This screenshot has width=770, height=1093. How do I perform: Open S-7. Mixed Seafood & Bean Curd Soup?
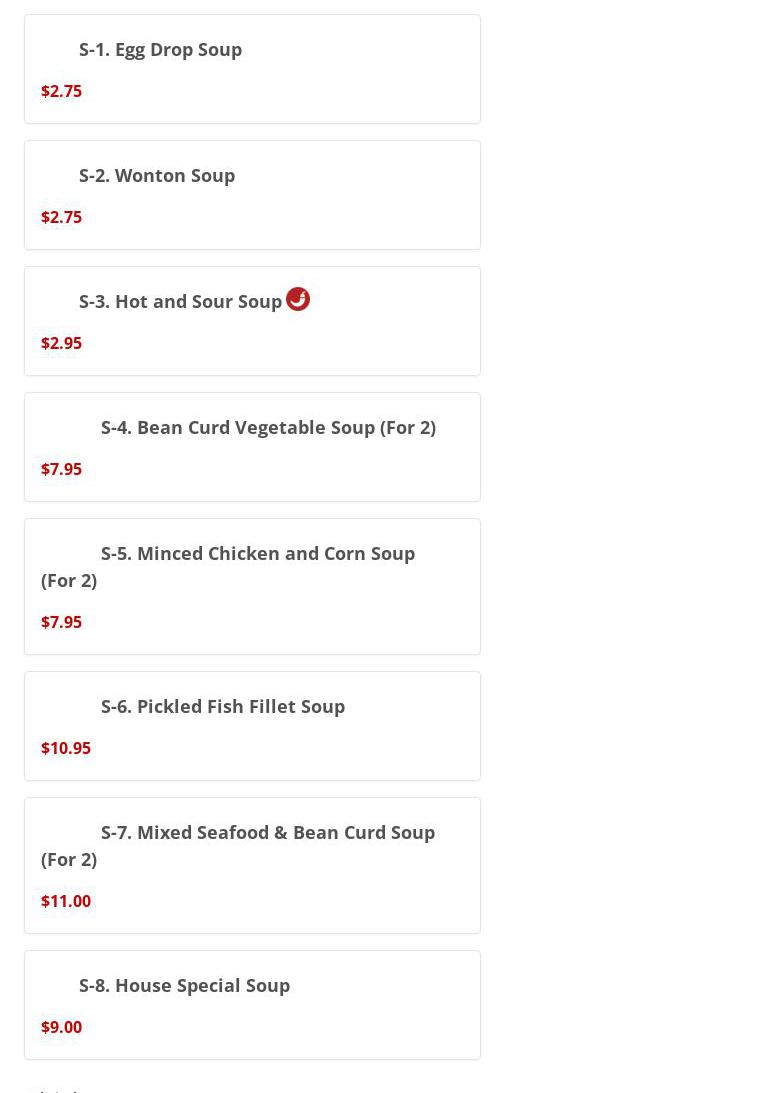267,833
